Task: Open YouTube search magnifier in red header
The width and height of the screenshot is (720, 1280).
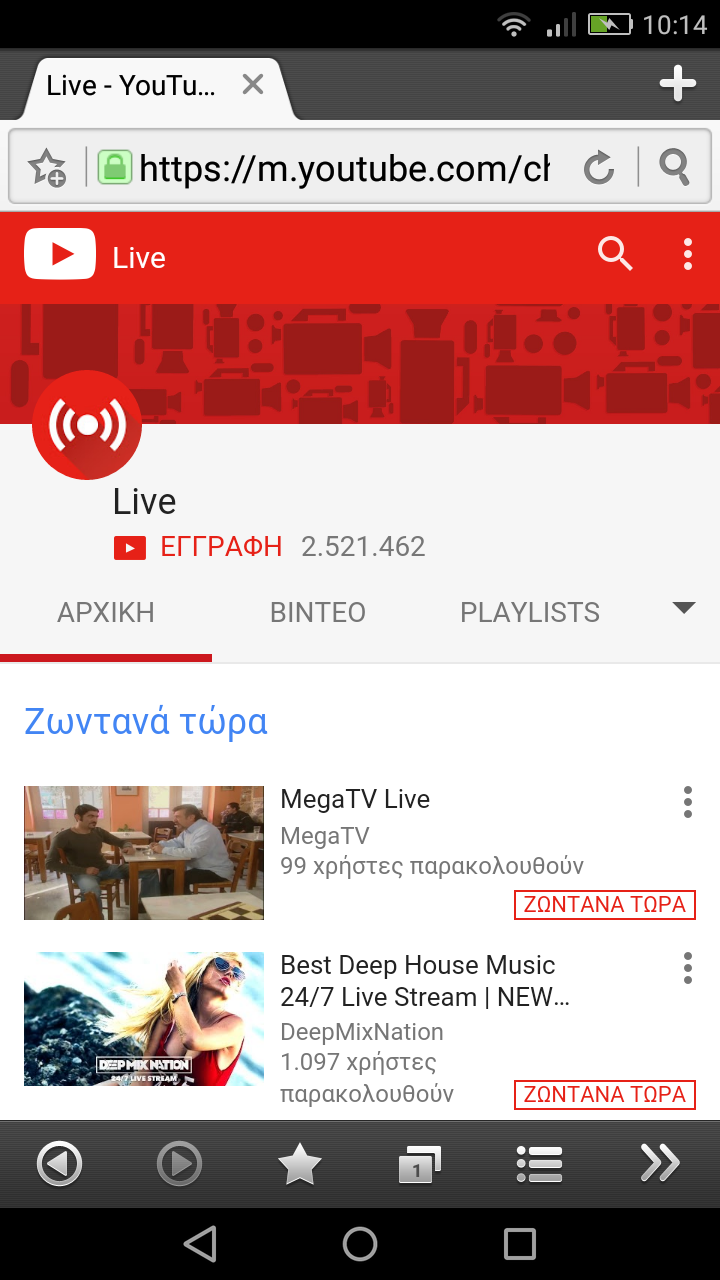Action: 615,255
